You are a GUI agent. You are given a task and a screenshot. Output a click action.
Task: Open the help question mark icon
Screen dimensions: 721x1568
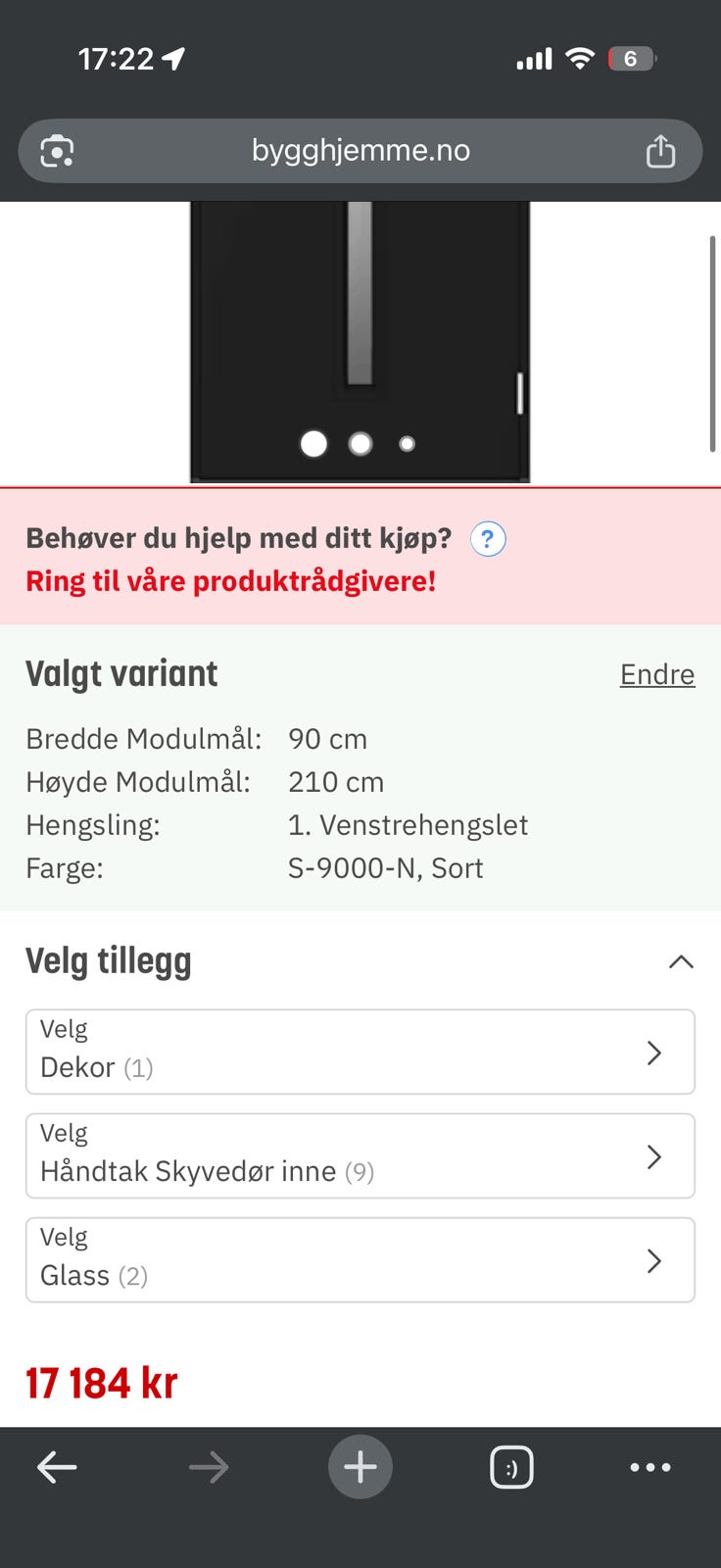(487, 538)
